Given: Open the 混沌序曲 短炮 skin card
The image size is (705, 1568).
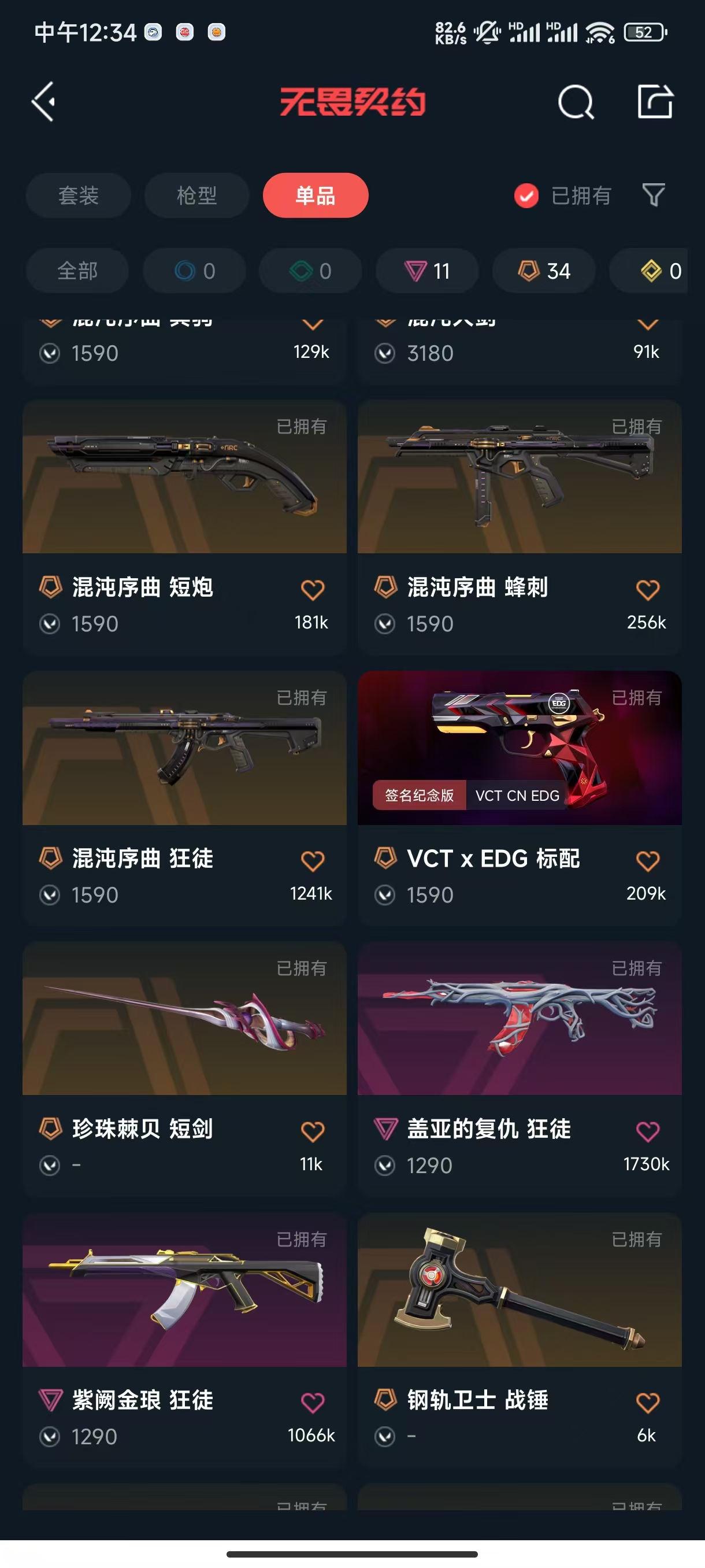Looking at the screenshot, I should 184,478.
